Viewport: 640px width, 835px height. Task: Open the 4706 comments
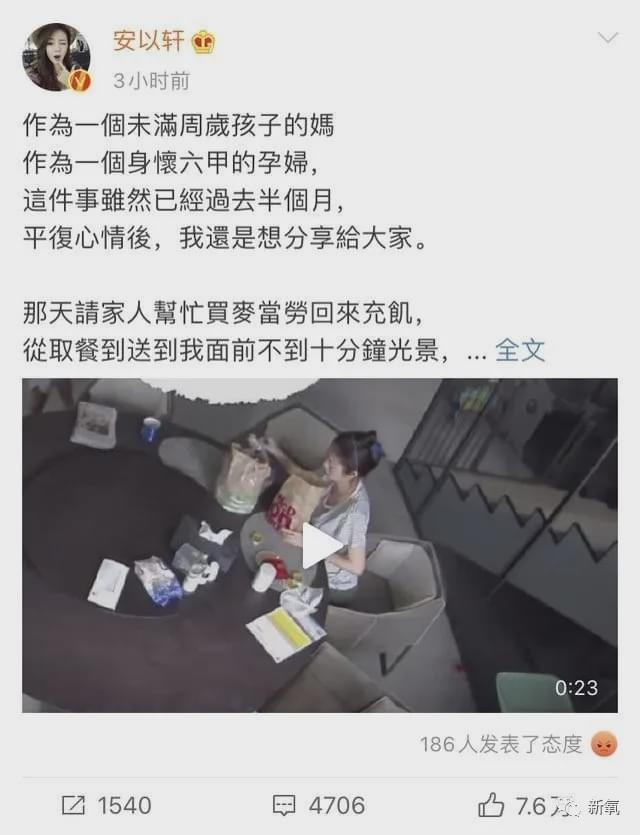pos(320,804)
